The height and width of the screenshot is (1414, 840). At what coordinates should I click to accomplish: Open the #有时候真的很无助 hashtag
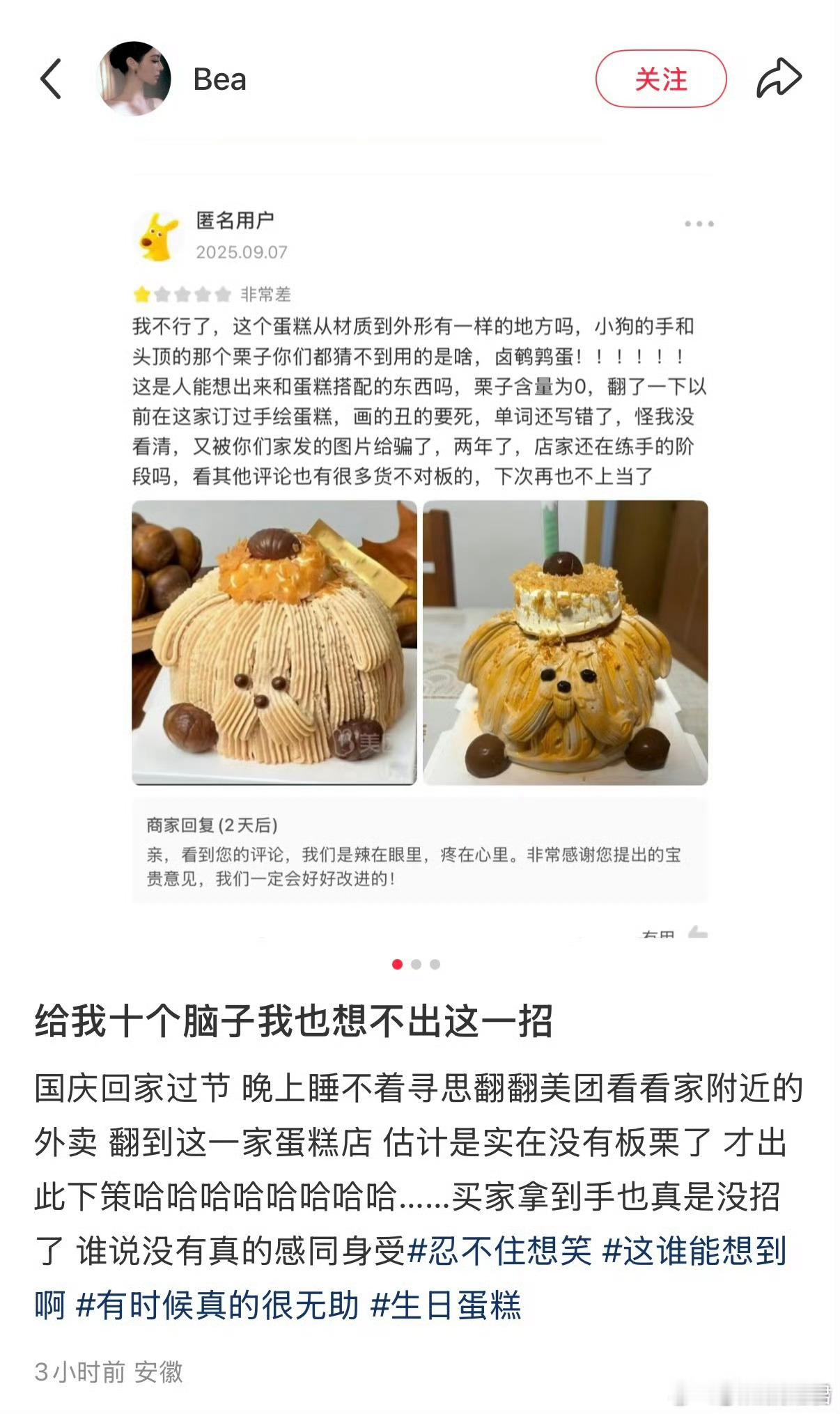[x=217, y=1305]
